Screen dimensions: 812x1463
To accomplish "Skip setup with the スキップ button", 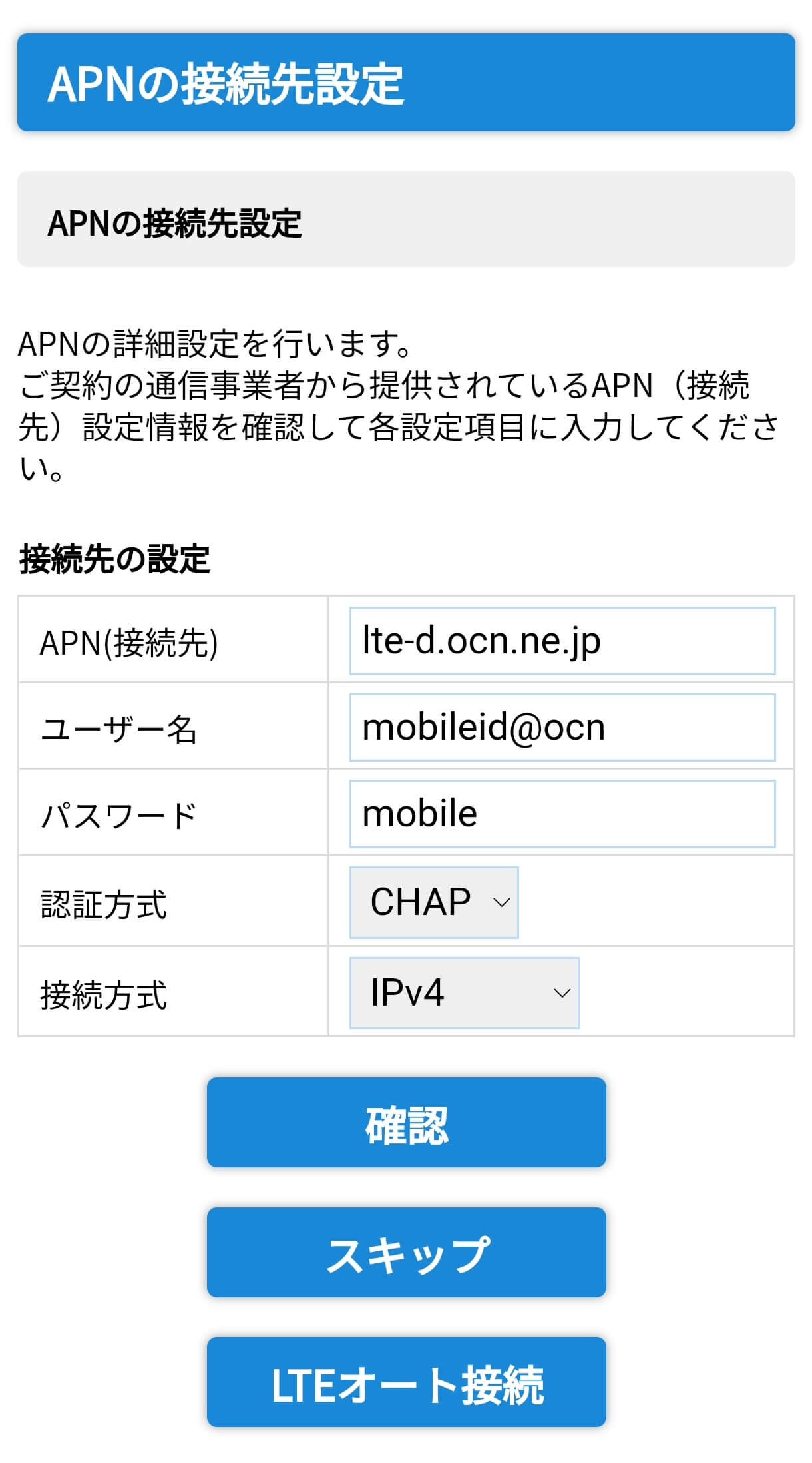I will (x=406, y=1252).
